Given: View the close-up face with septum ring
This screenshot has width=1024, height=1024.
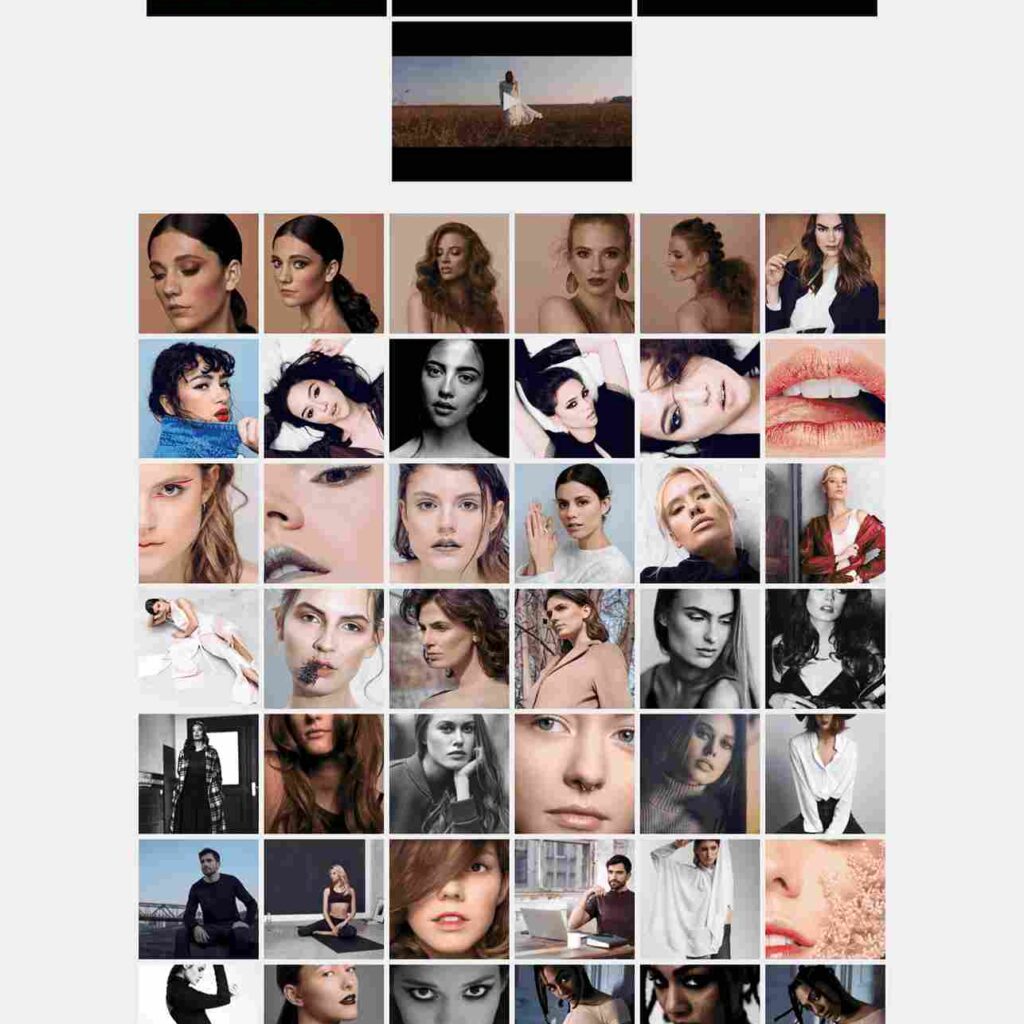Looking at the screenshot, I should pos(574,773).
